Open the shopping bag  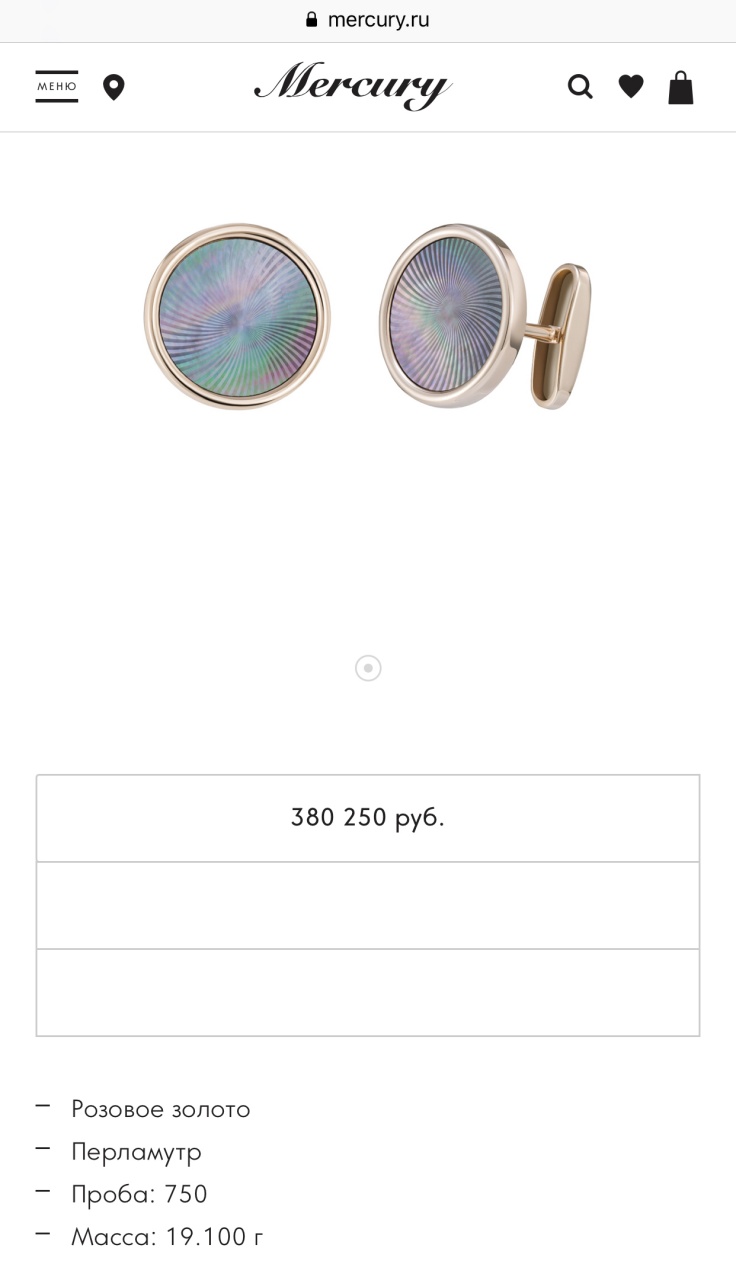pyautogui.click(x=681, y=87)
